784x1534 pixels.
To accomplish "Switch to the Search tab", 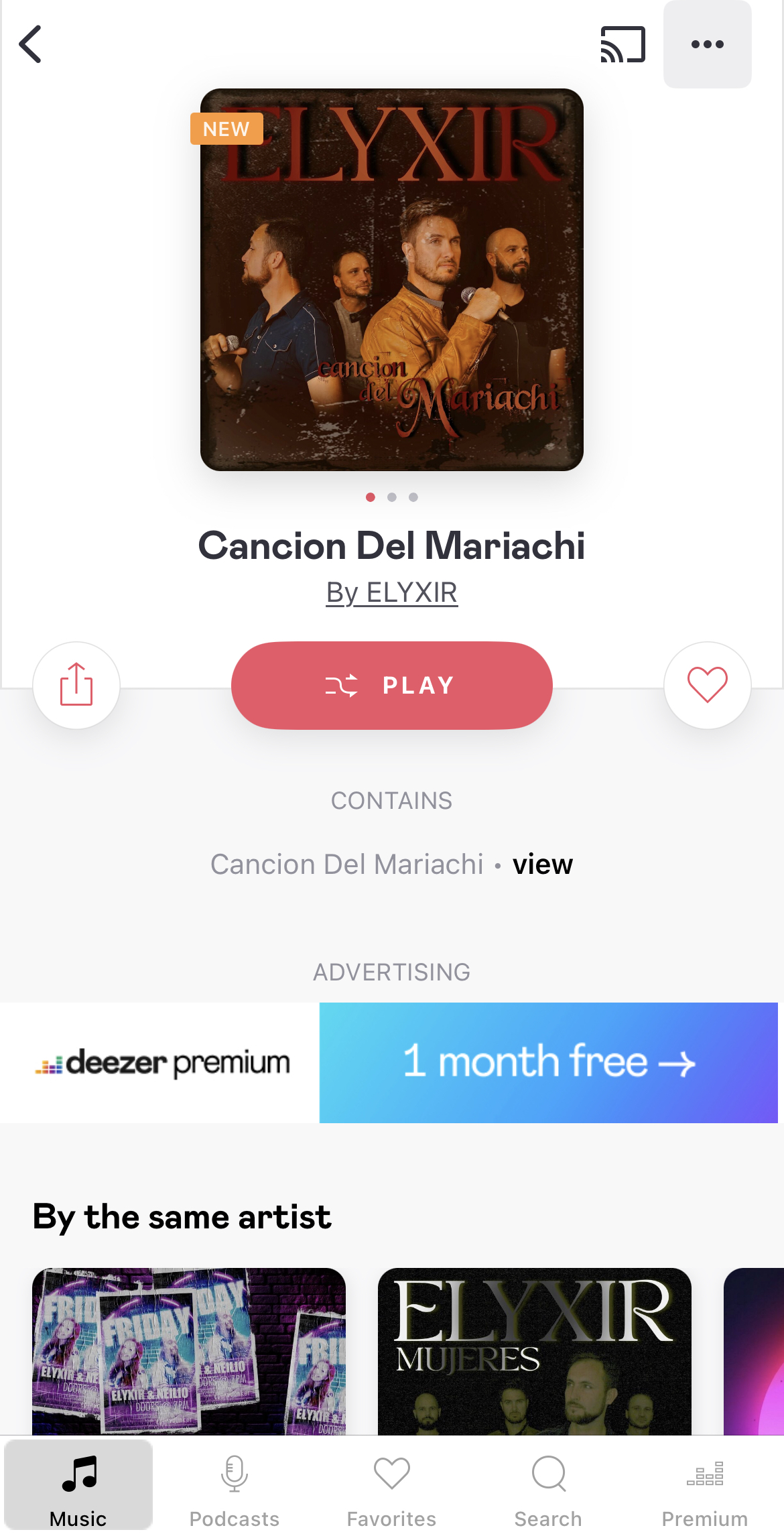I will tap(548, 1484).
